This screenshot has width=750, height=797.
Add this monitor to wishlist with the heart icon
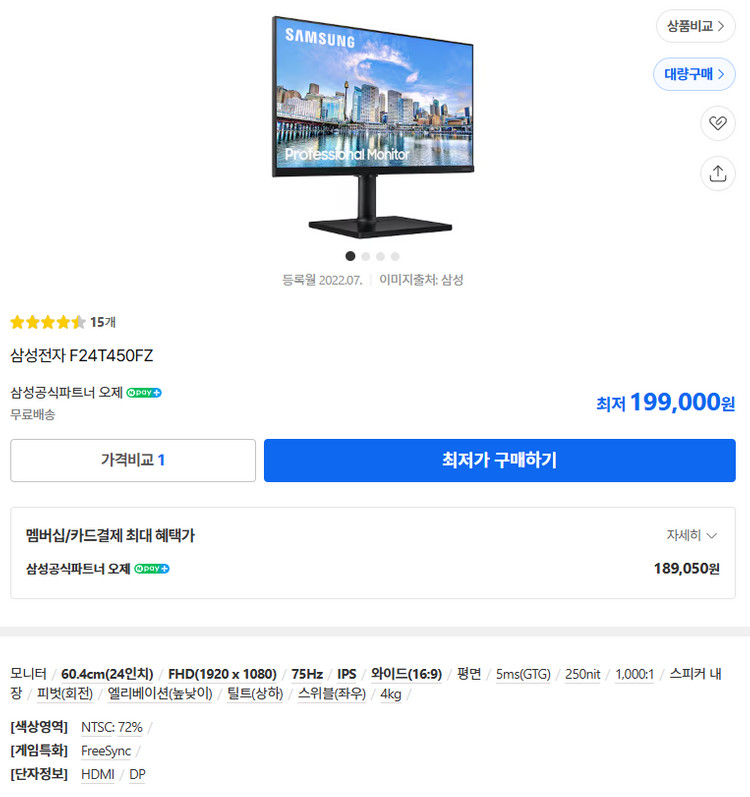pyautogui.click(x=717, y=123)
